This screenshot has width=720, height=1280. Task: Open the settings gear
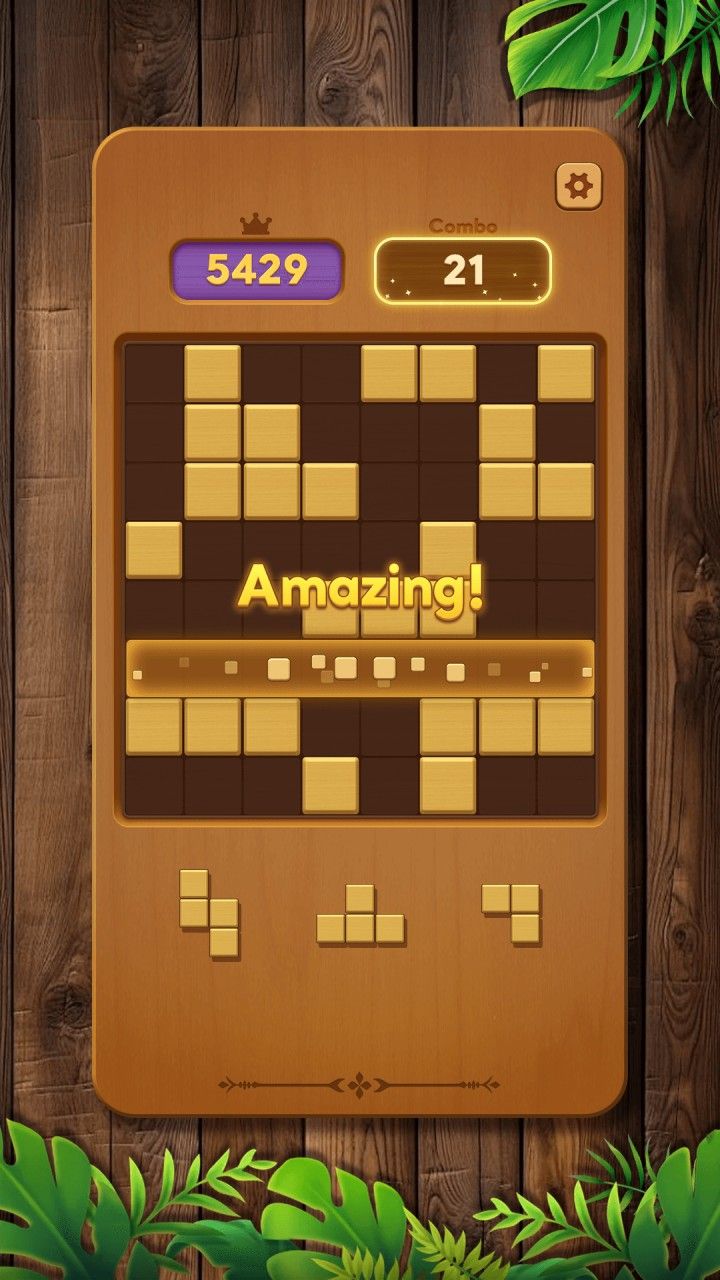pos(579,186)
